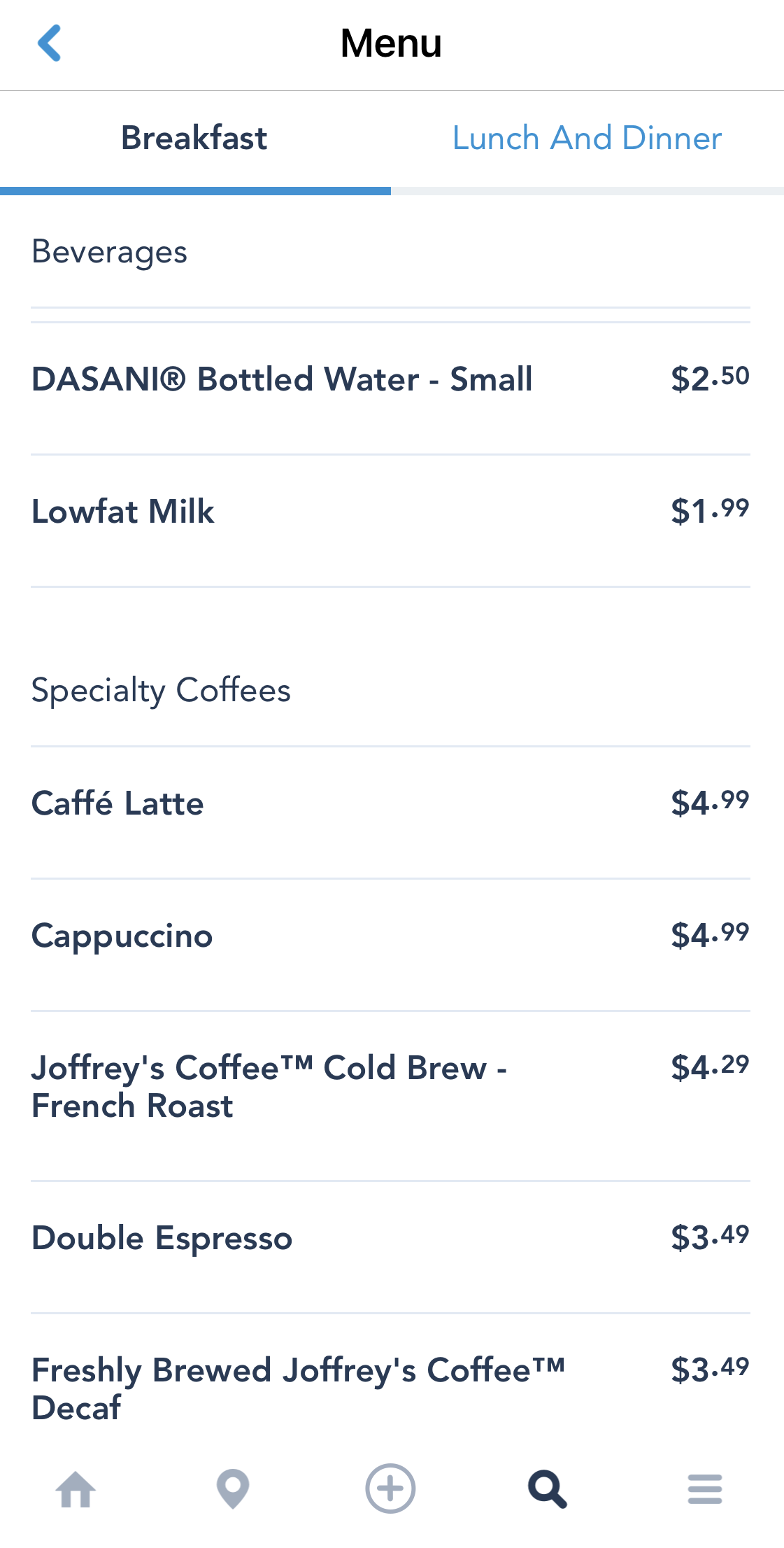Screen dimensions: 784x1548
Task: Open the map location pin
Action: coord(233,1489)
